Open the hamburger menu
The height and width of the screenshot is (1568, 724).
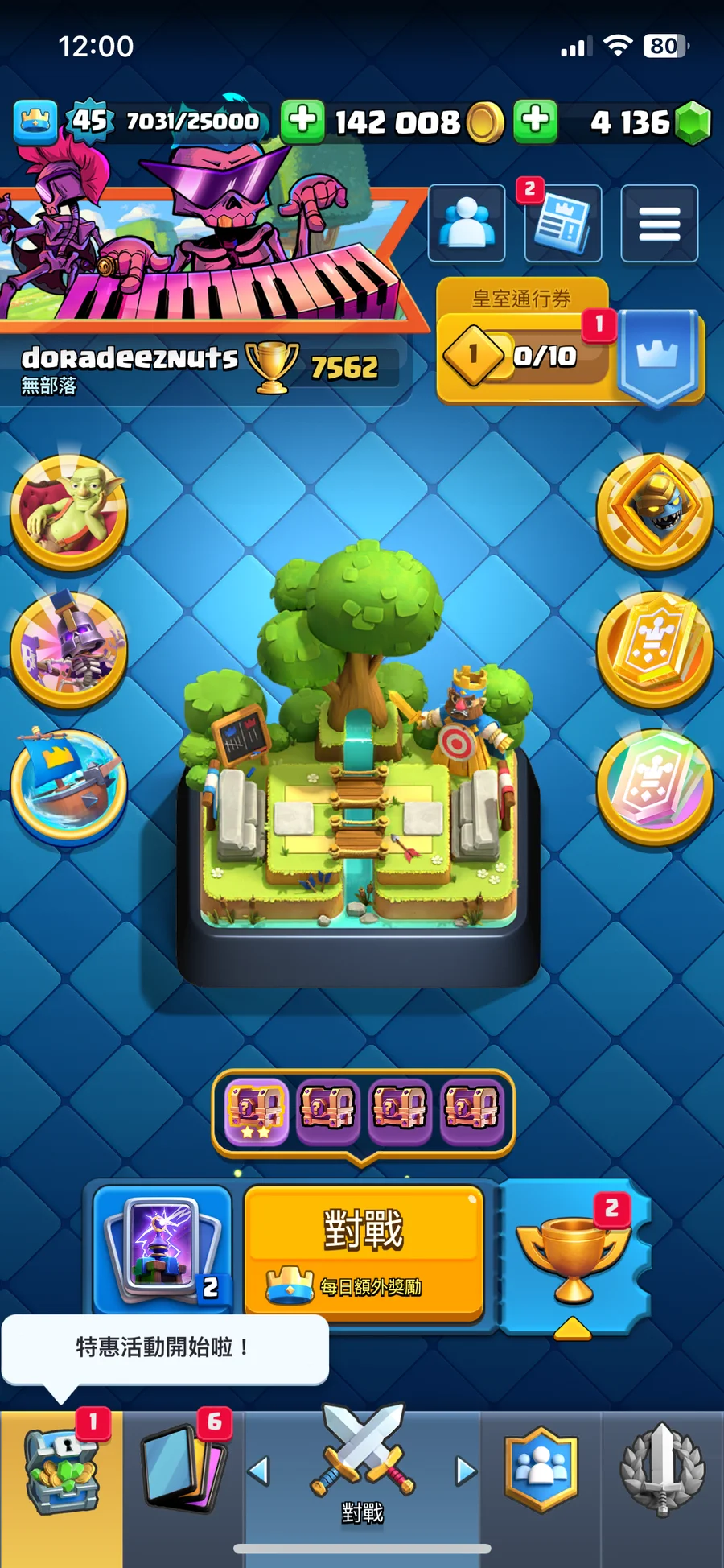659,224
